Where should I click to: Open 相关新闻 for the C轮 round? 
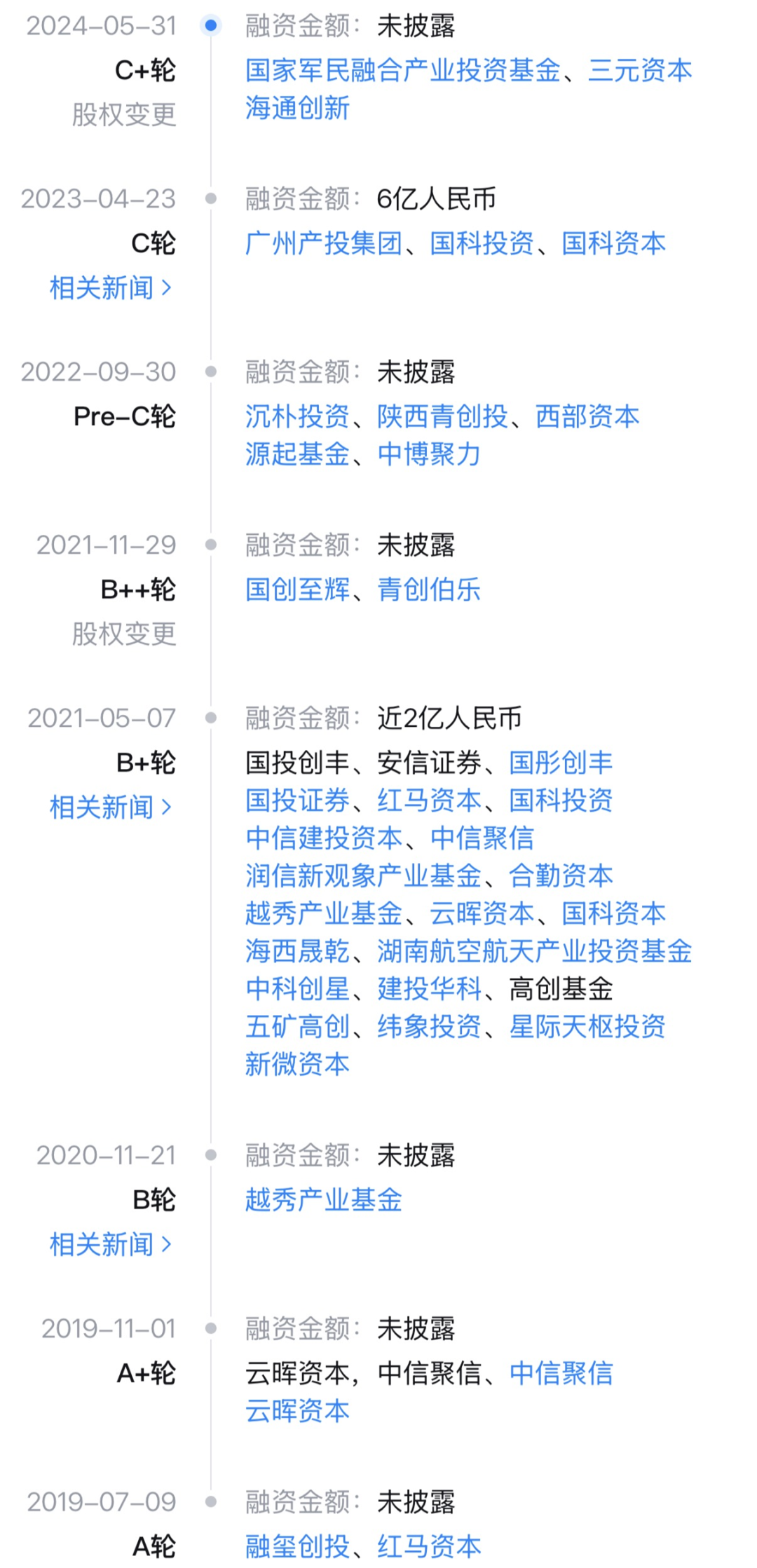click(111, 288)
